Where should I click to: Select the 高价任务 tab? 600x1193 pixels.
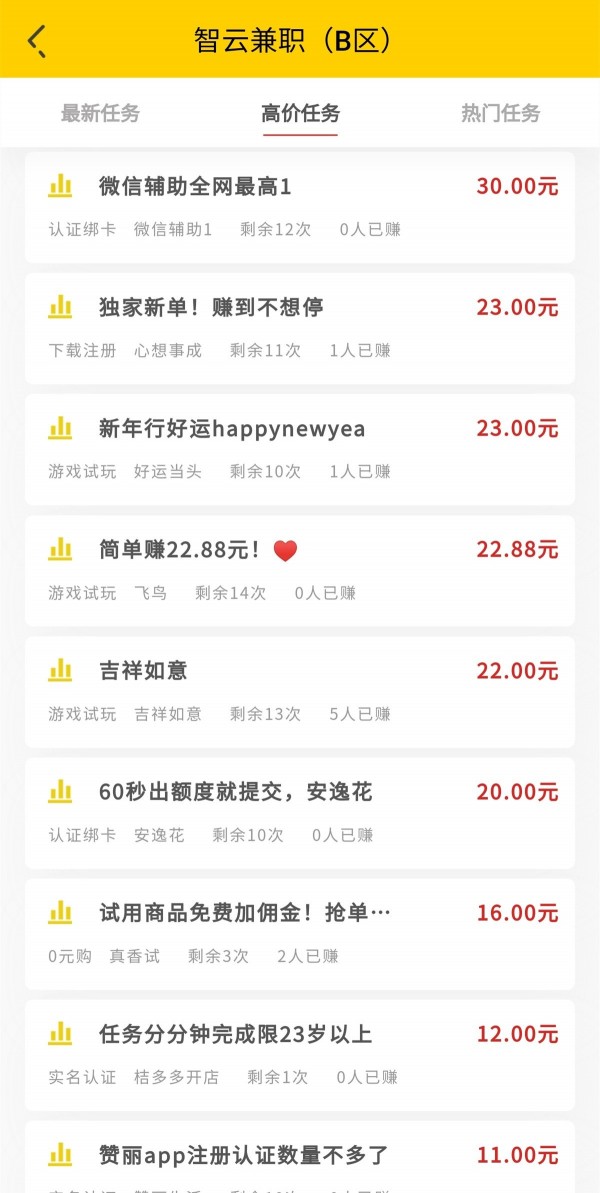(x=300, y=113)
